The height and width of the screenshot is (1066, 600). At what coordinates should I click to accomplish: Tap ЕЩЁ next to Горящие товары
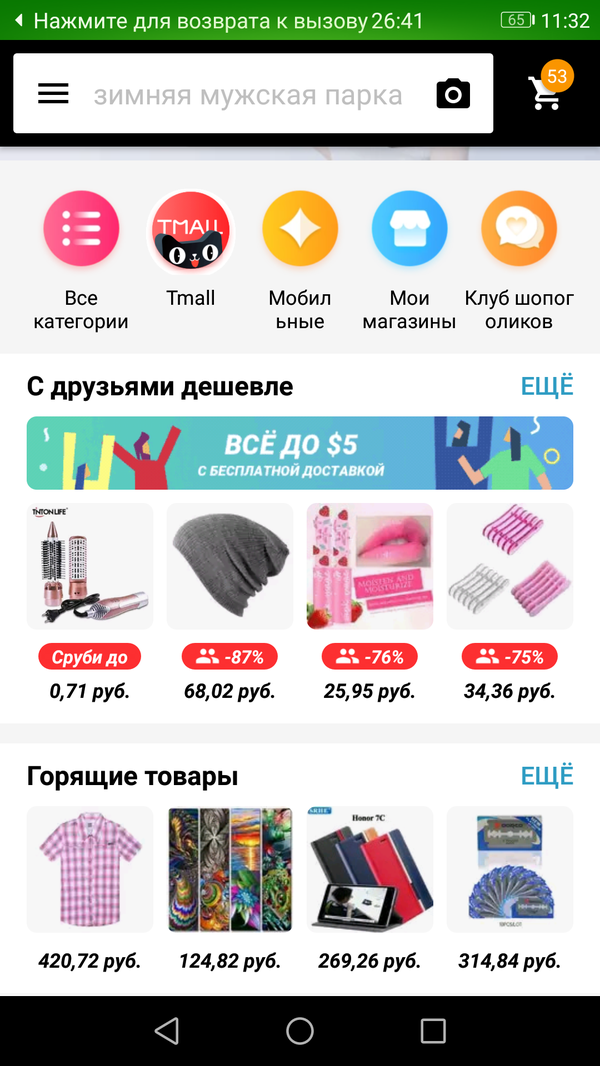point(547,776)
